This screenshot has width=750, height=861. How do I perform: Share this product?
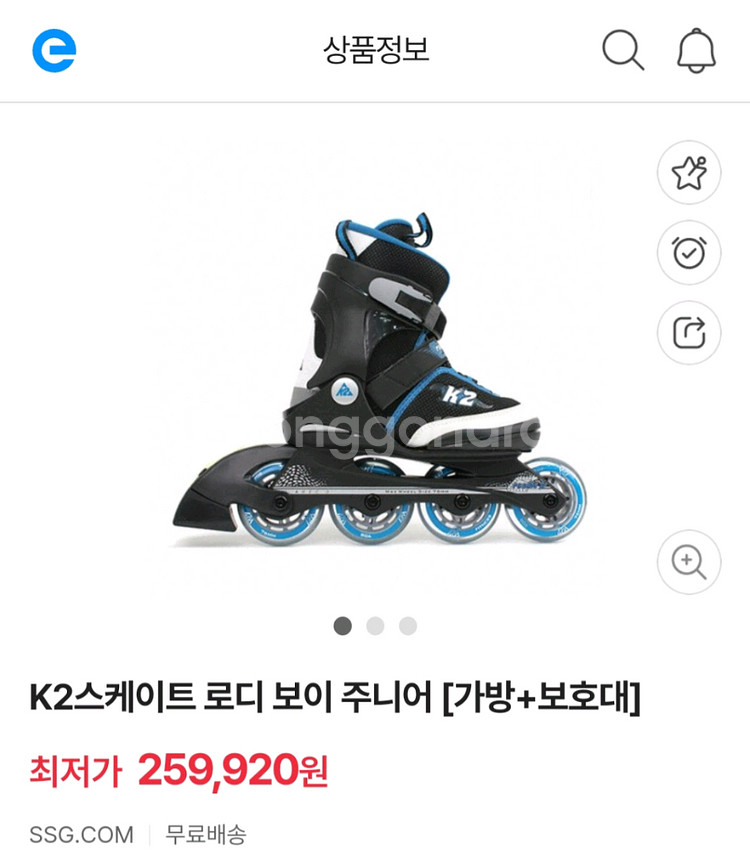(x=688, y=332)
